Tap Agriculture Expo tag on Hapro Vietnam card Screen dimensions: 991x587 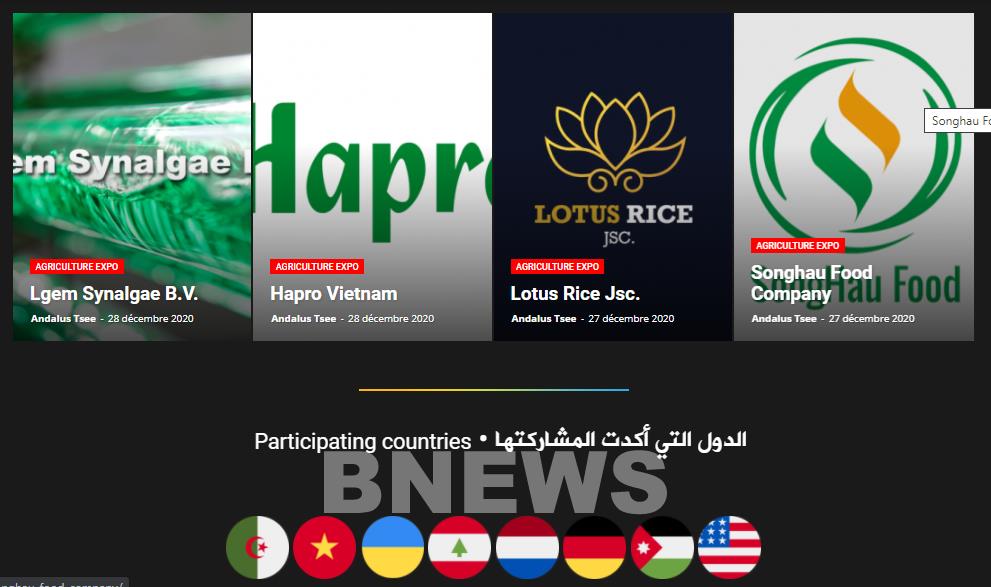[x=317, y=267]
